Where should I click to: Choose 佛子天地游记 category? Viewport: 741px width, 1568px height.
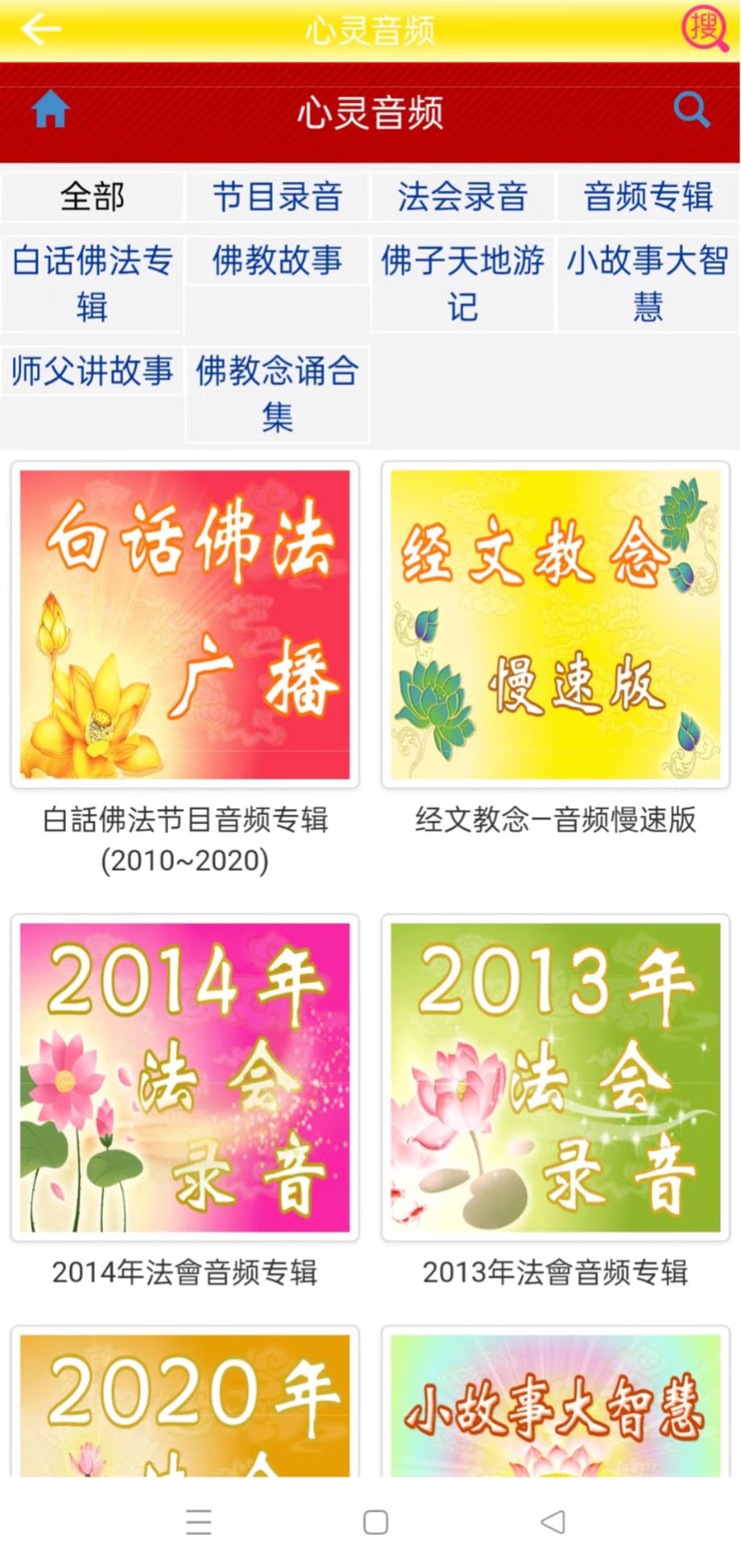tap(462, 283)
